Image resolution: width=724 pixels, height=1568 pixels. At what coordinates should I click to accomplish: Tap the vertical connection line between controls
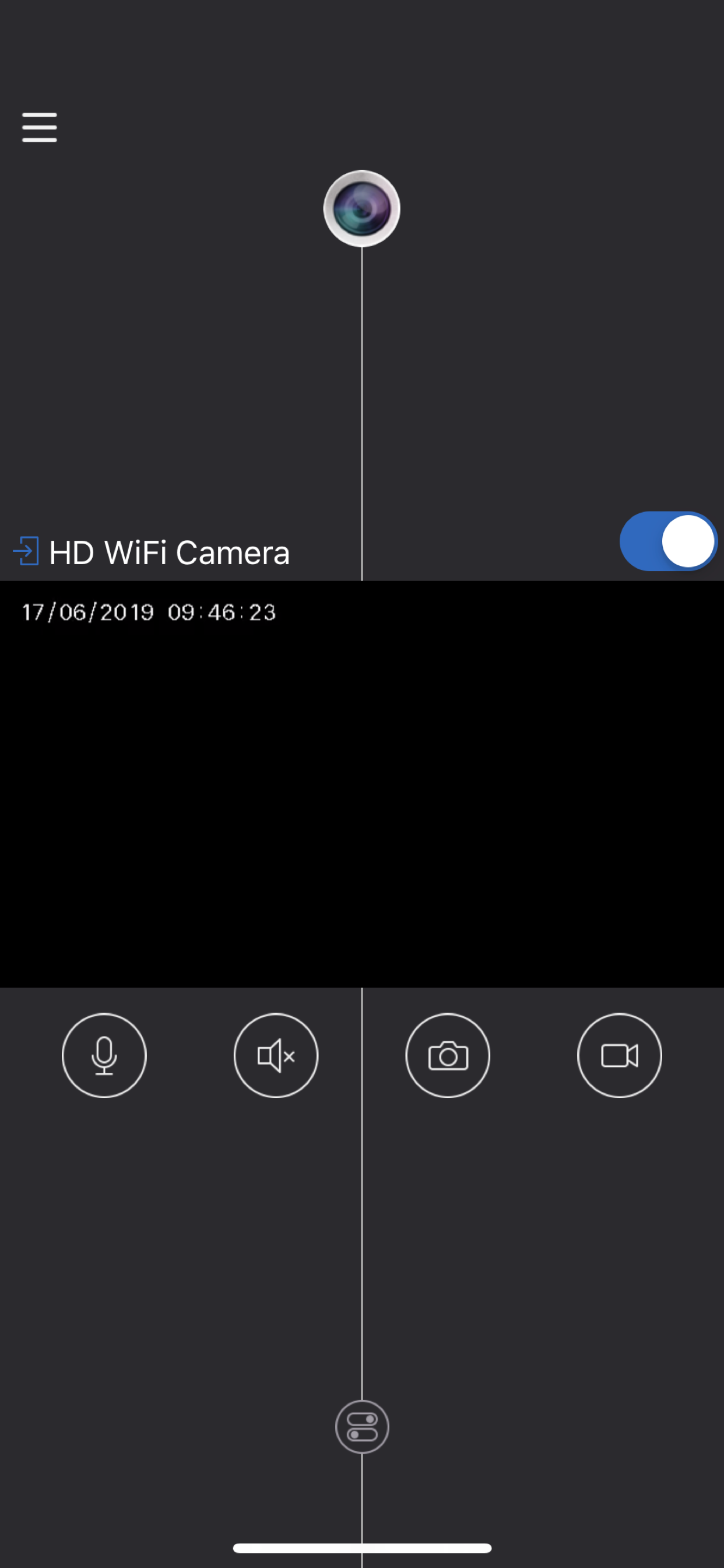[362, 1248]
